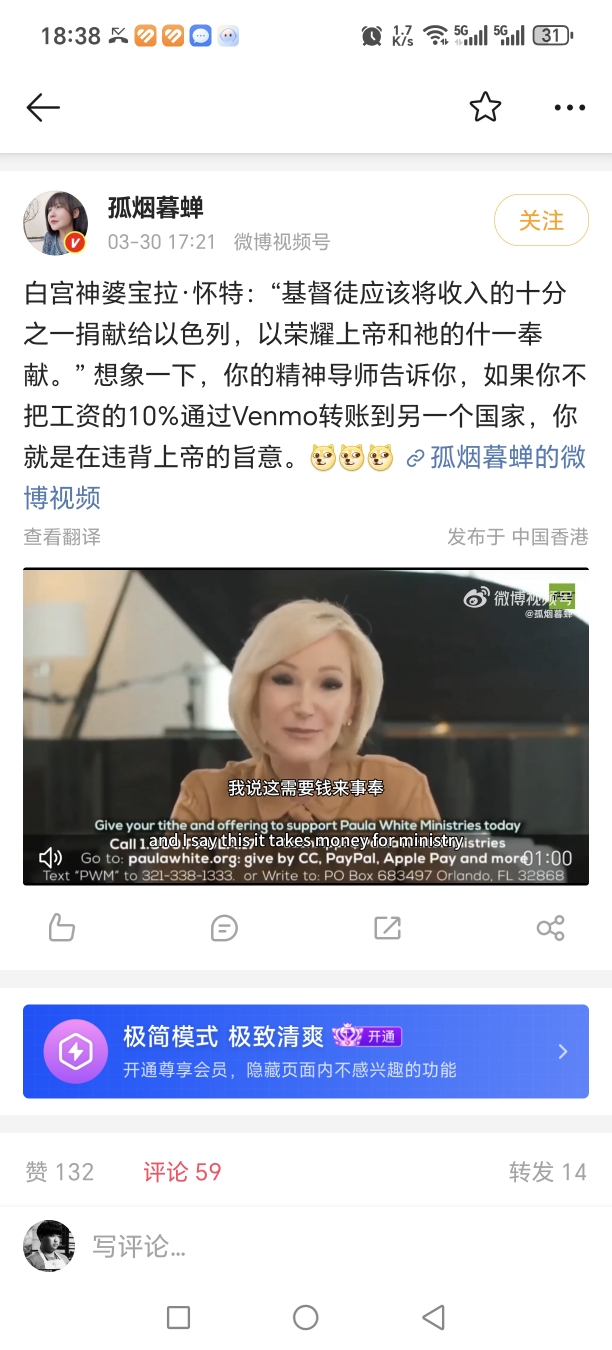Viewport: 612px width, 1350px height.
Task: Favorite this post with the star icon
Action: [x=485, y=107]
